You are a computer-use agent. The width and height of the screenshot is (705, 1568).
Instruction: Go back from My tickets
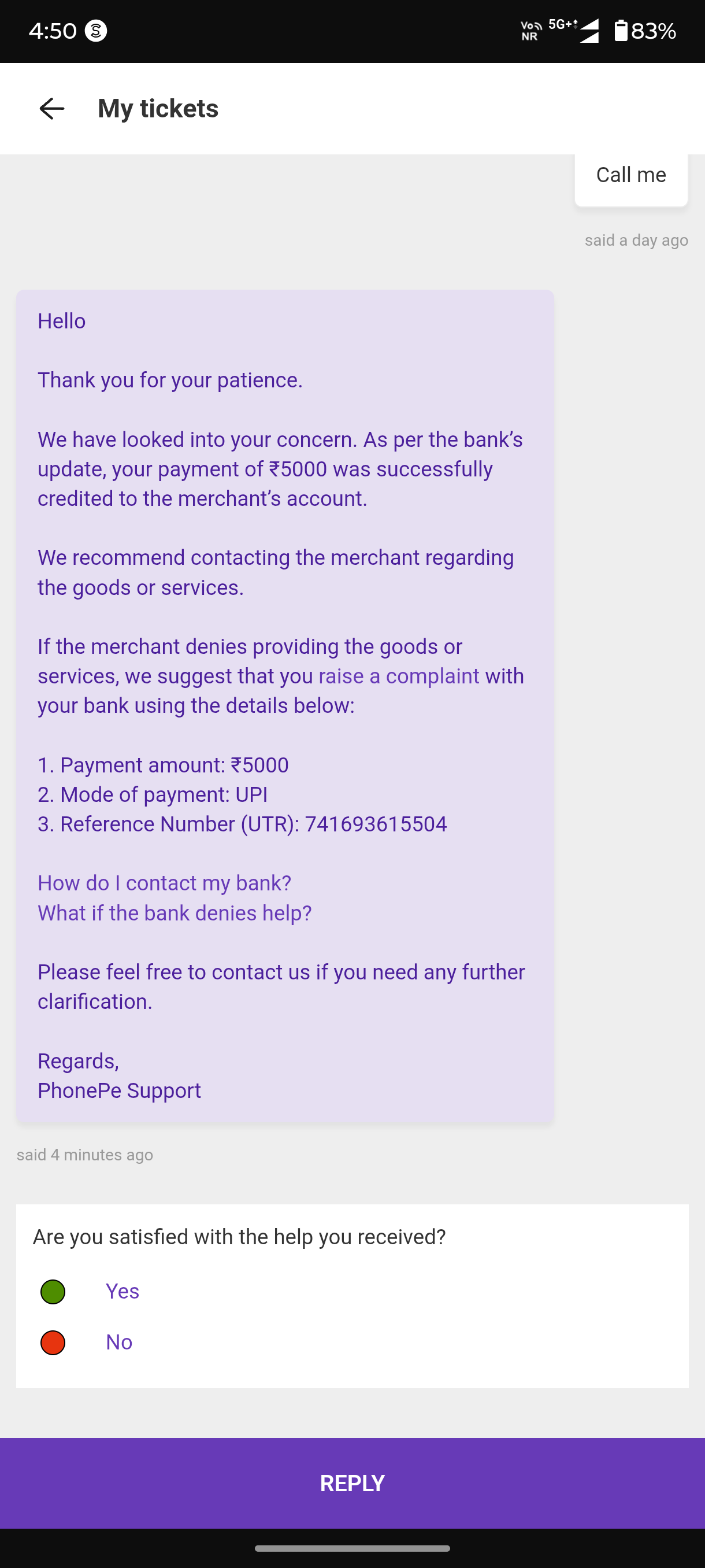(x=51, y=109)
